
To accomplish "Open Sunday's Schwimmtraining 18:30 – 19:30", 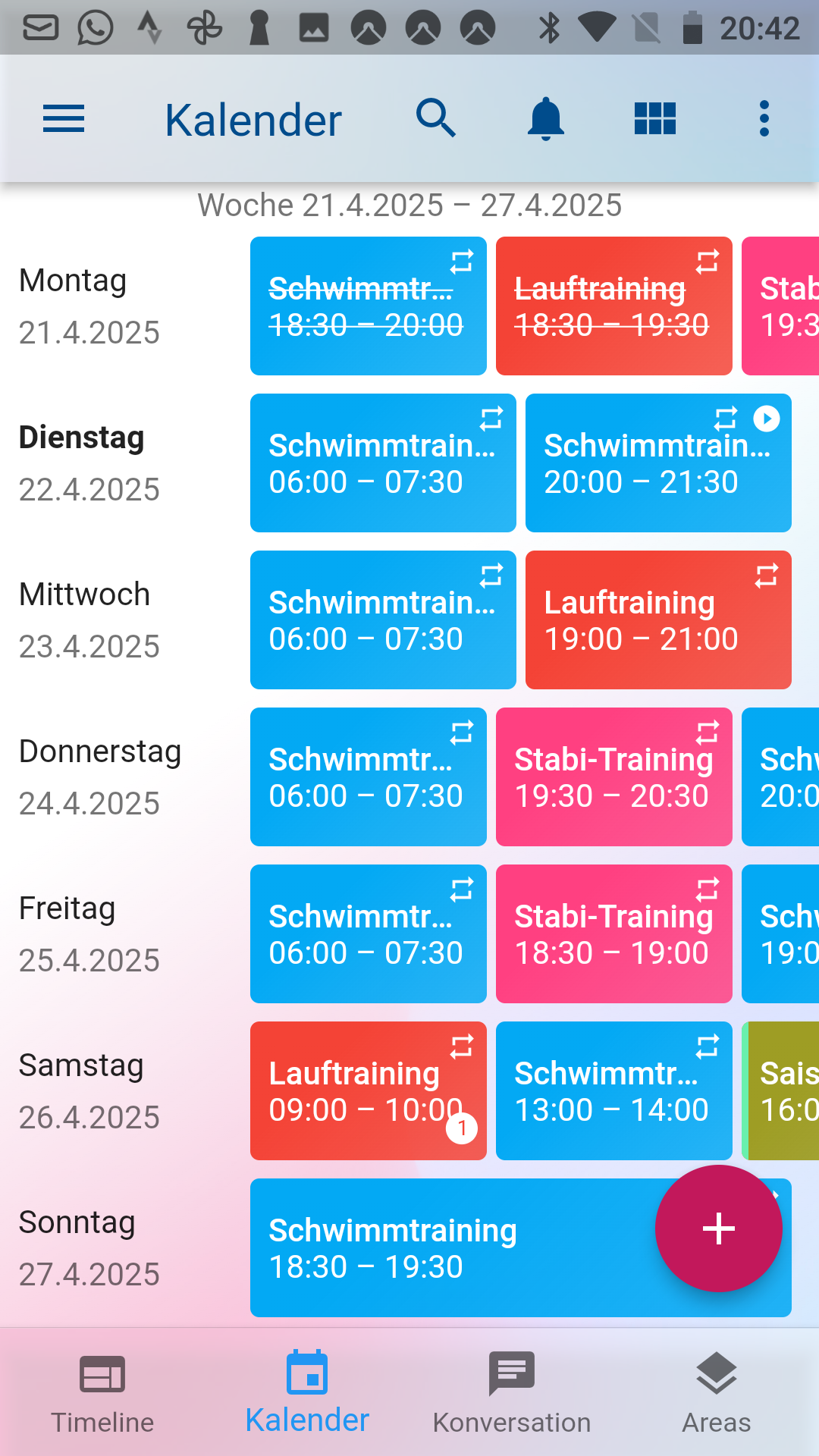I will [447, 1248].
